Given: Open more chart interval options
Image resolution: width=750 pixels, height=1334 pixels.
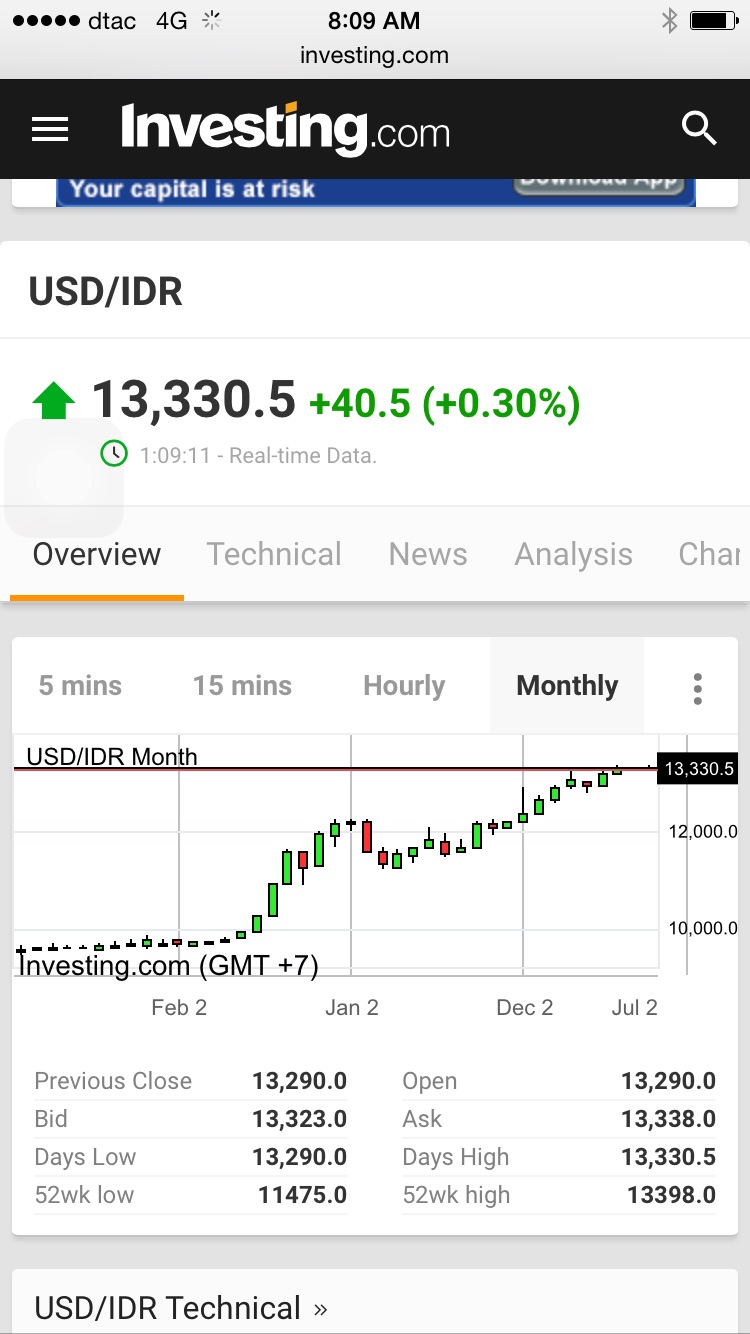Looking at the screenshot, I should click(697, 688).
